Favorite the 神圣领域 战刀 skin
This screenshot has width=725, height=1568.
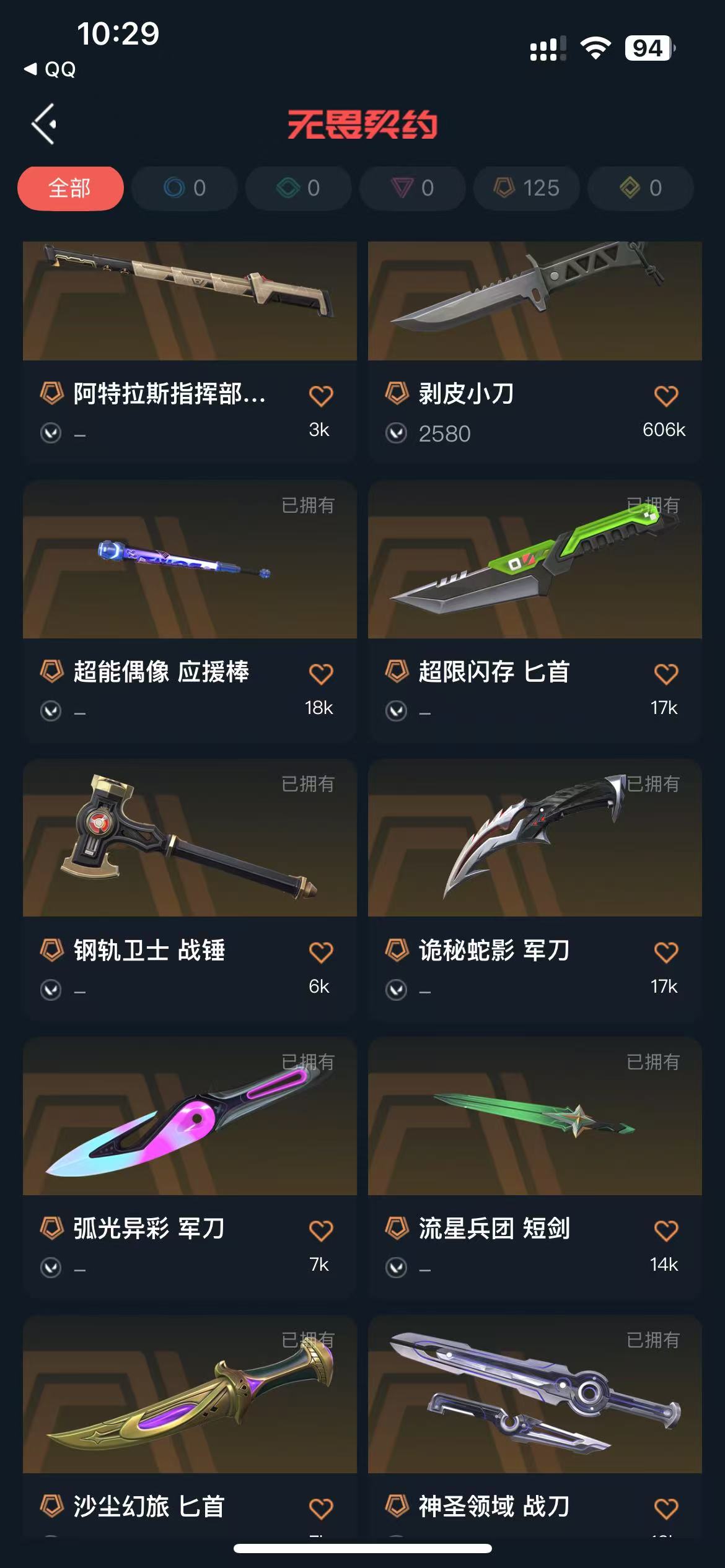666,1508
